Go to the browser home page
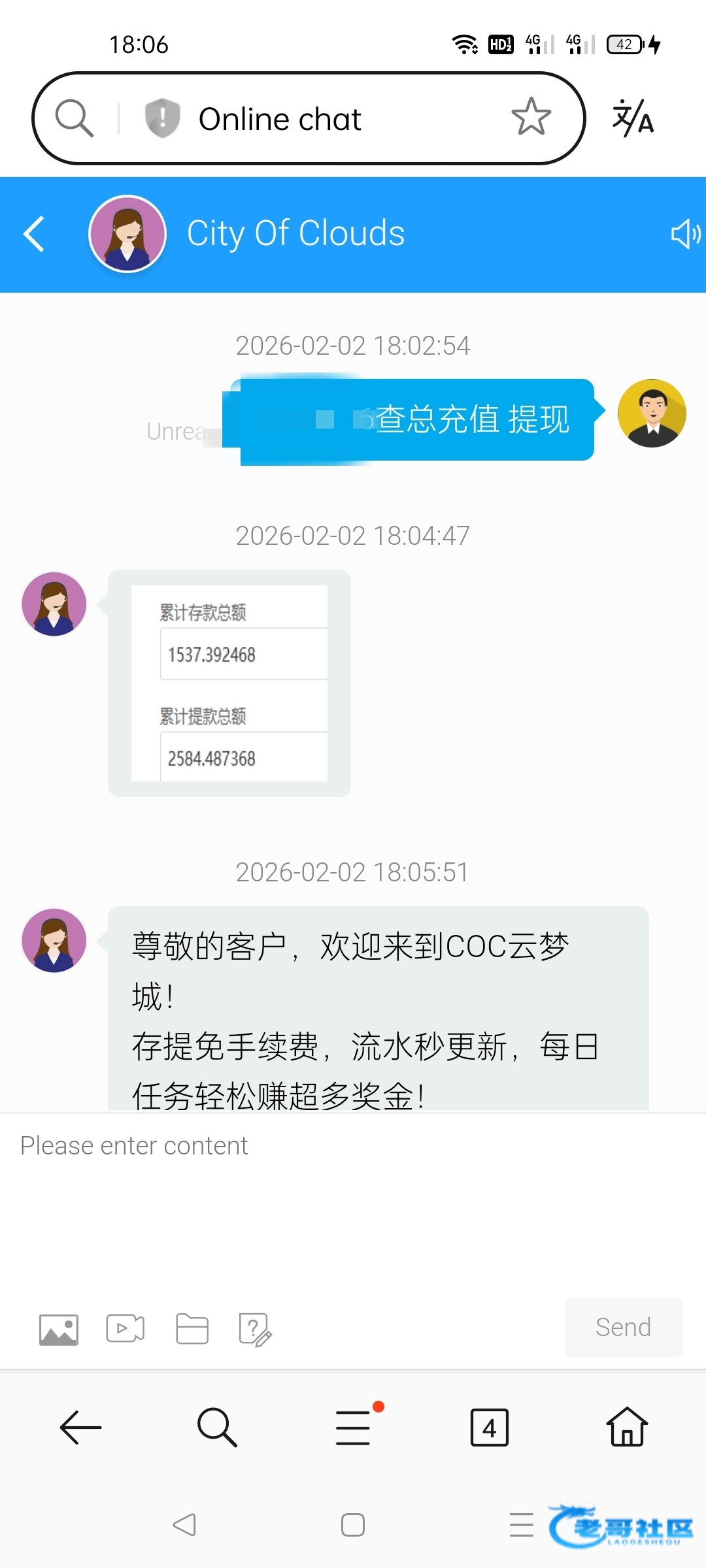 tap(627, 1428)
